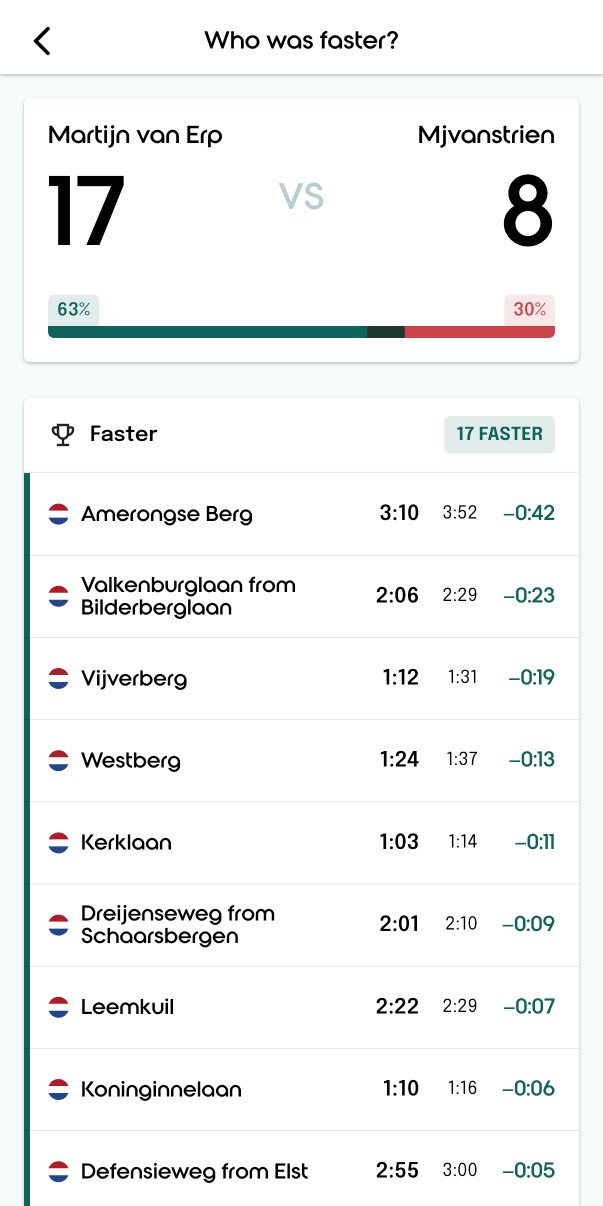Image resolution: width=603 pixels, height=1206 pixels.
Task: View the Koninginnelaan segment details
Action: (301, 1089)
